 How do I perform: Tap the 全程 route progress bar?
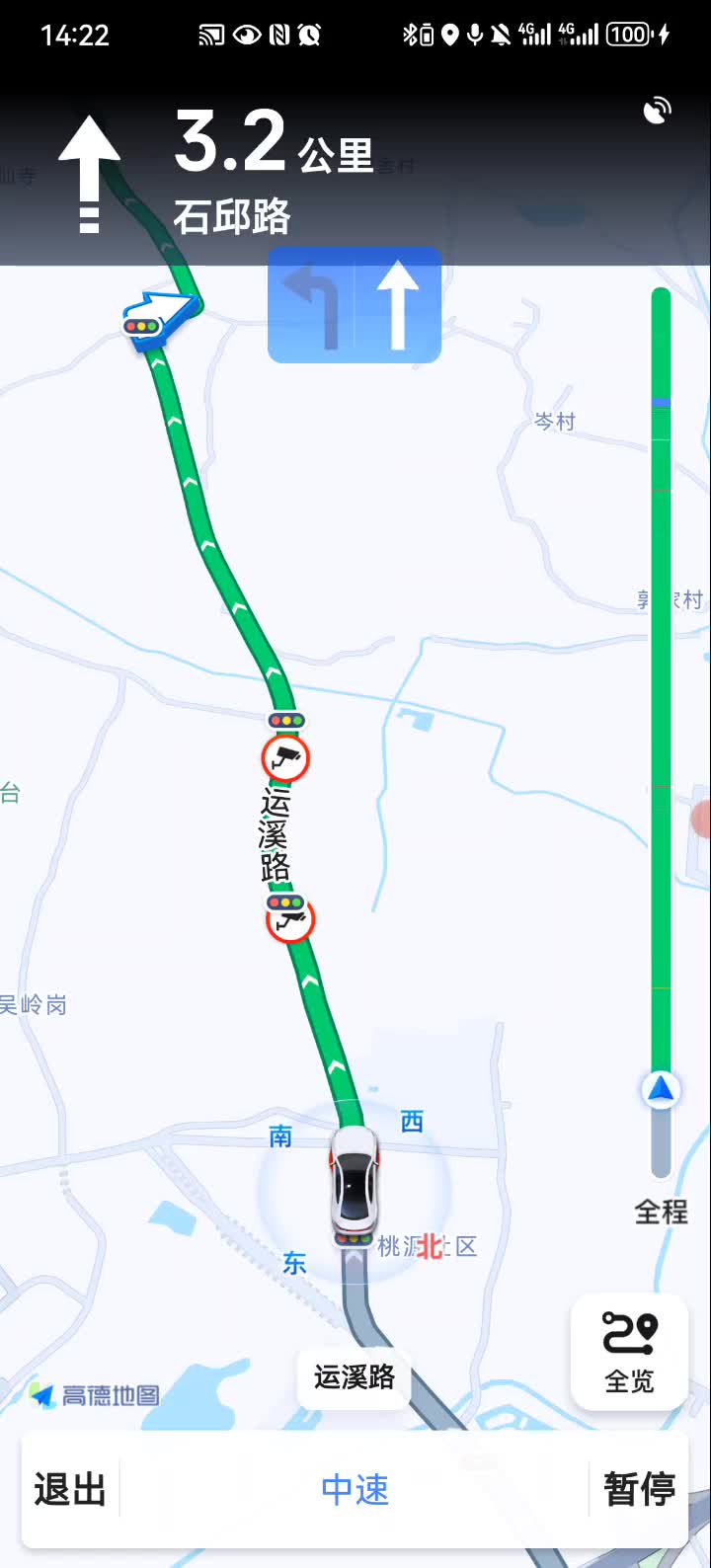click(x=661, y=731)
